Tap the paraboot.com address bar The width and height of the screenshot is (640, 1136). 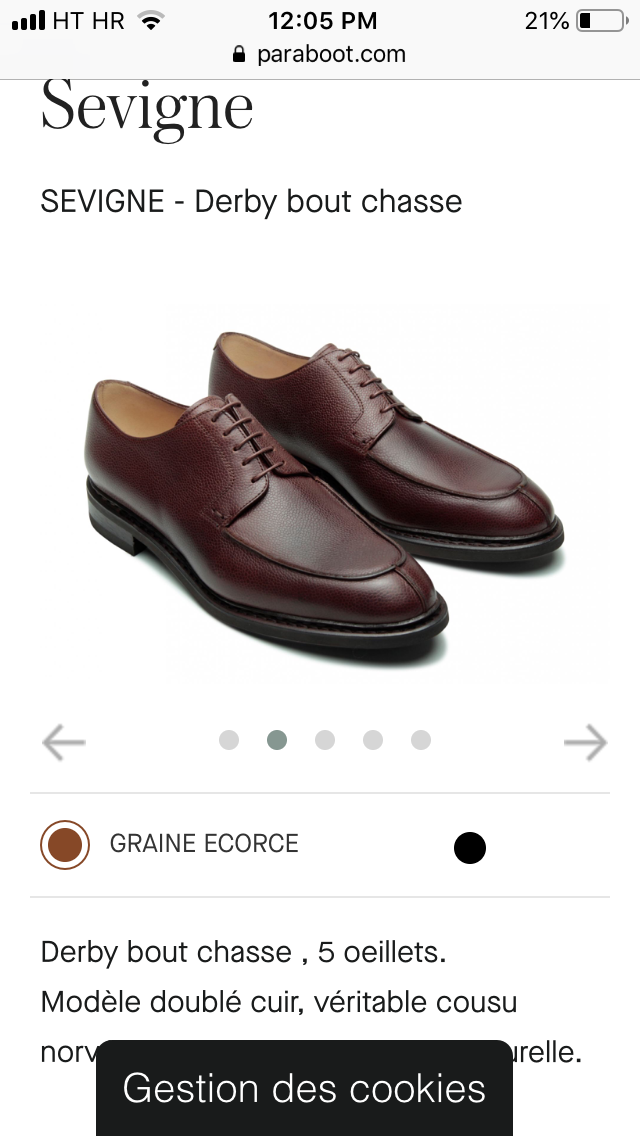320,54
